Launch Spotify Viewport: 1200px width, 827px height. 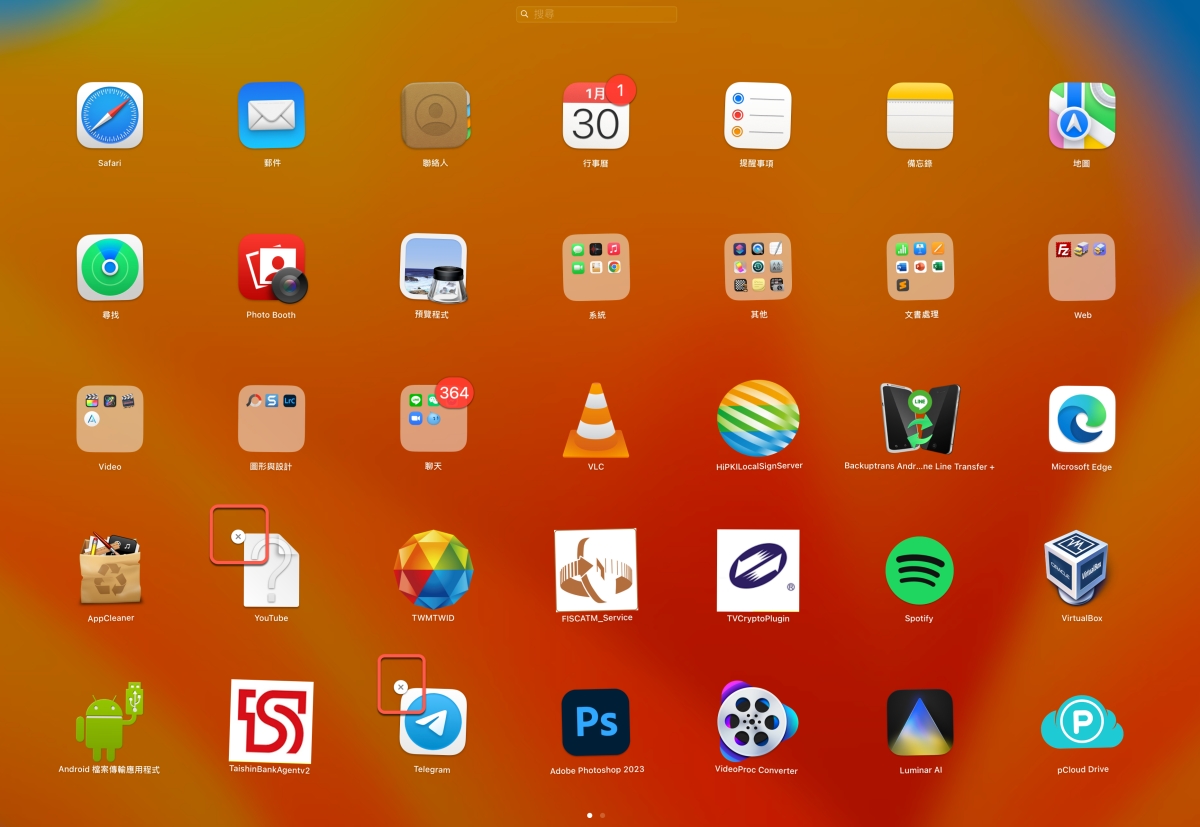point(919,570)
